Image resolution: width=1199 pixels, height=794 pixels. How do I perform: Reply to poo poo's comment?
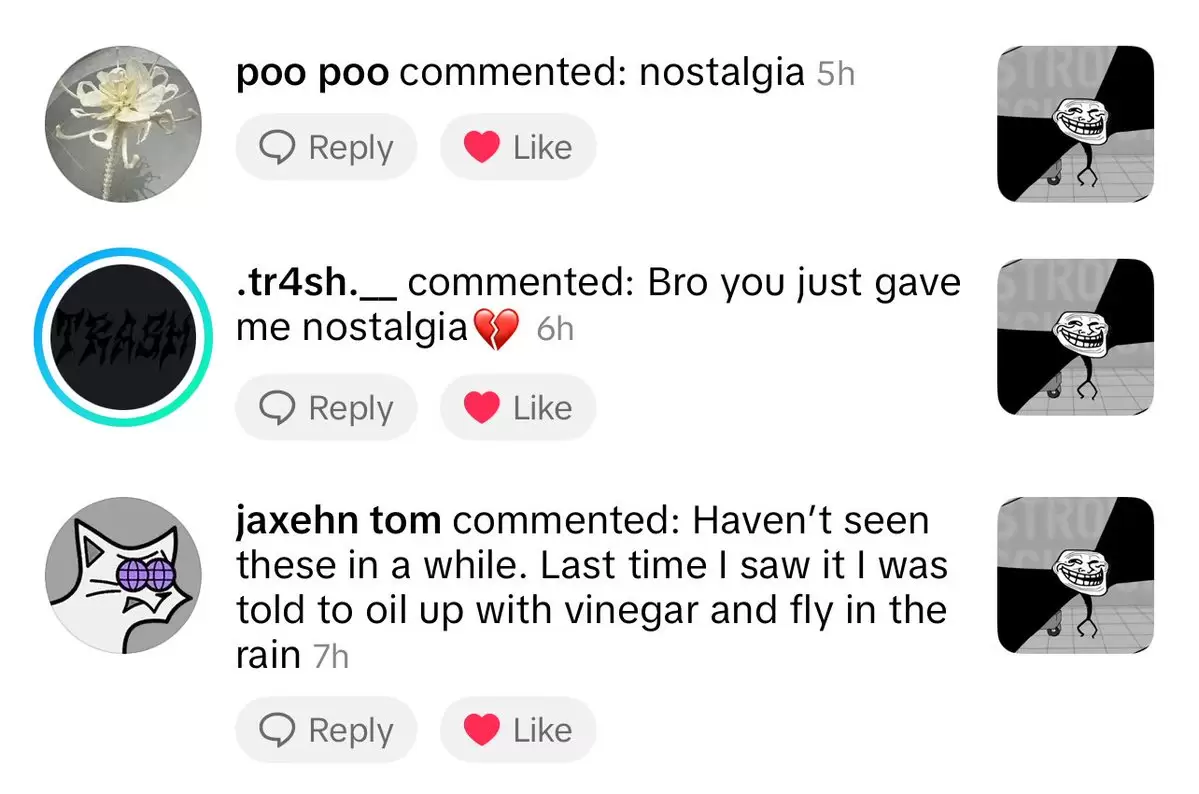point(326,148)
